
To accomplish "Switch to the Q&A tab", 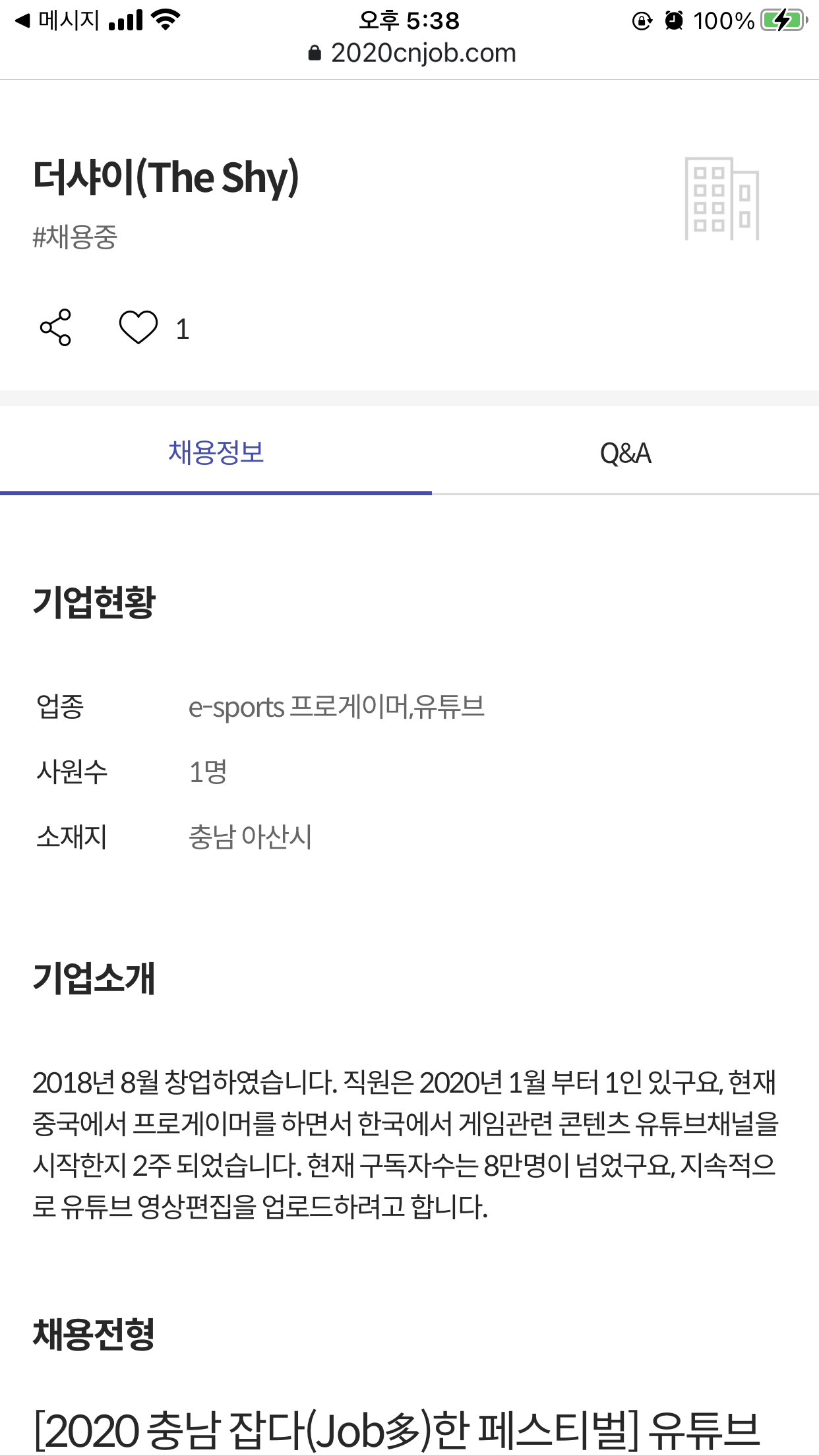I will pos(625,453).
